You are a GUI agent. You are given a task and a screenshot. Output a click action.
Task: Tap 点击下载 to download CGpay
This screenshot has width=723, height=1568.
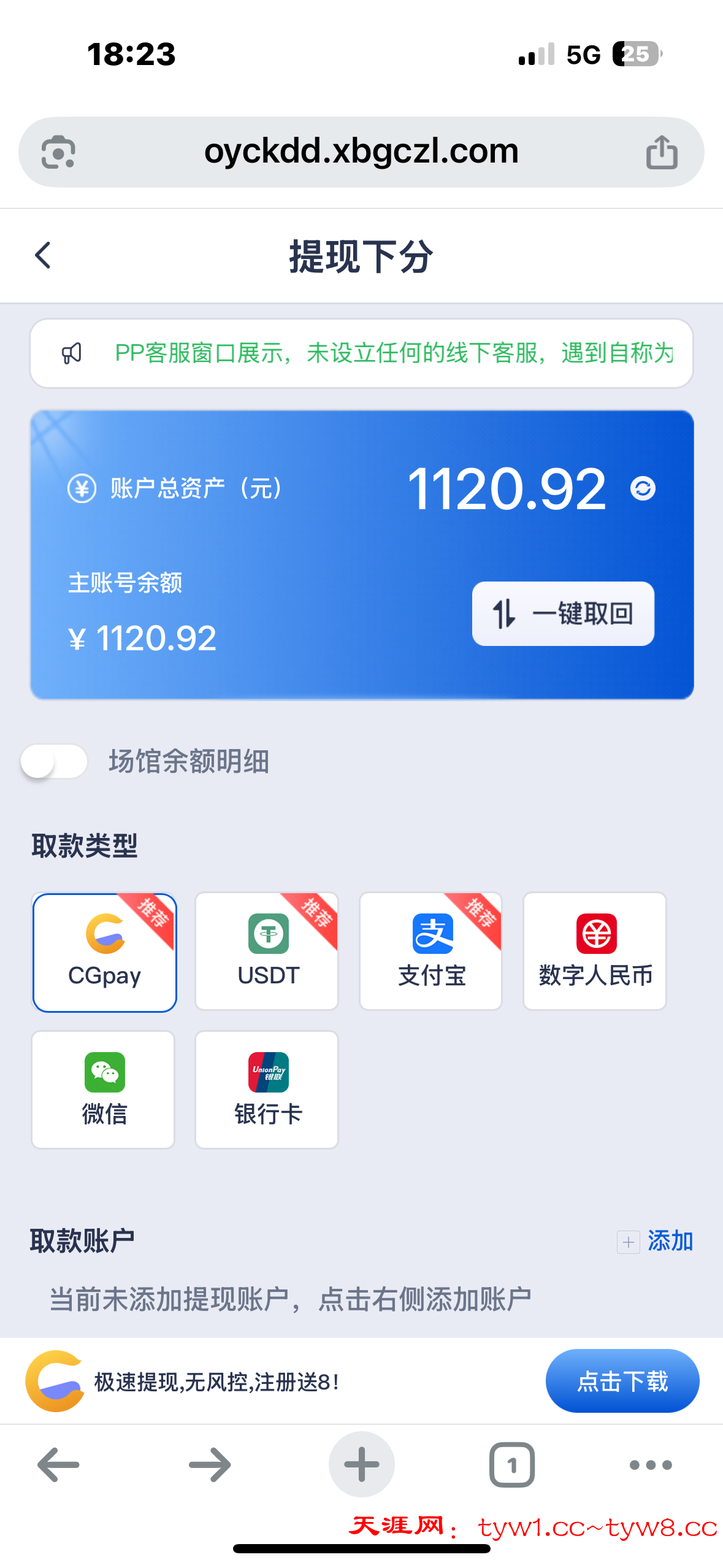(x=622, y=1381)
